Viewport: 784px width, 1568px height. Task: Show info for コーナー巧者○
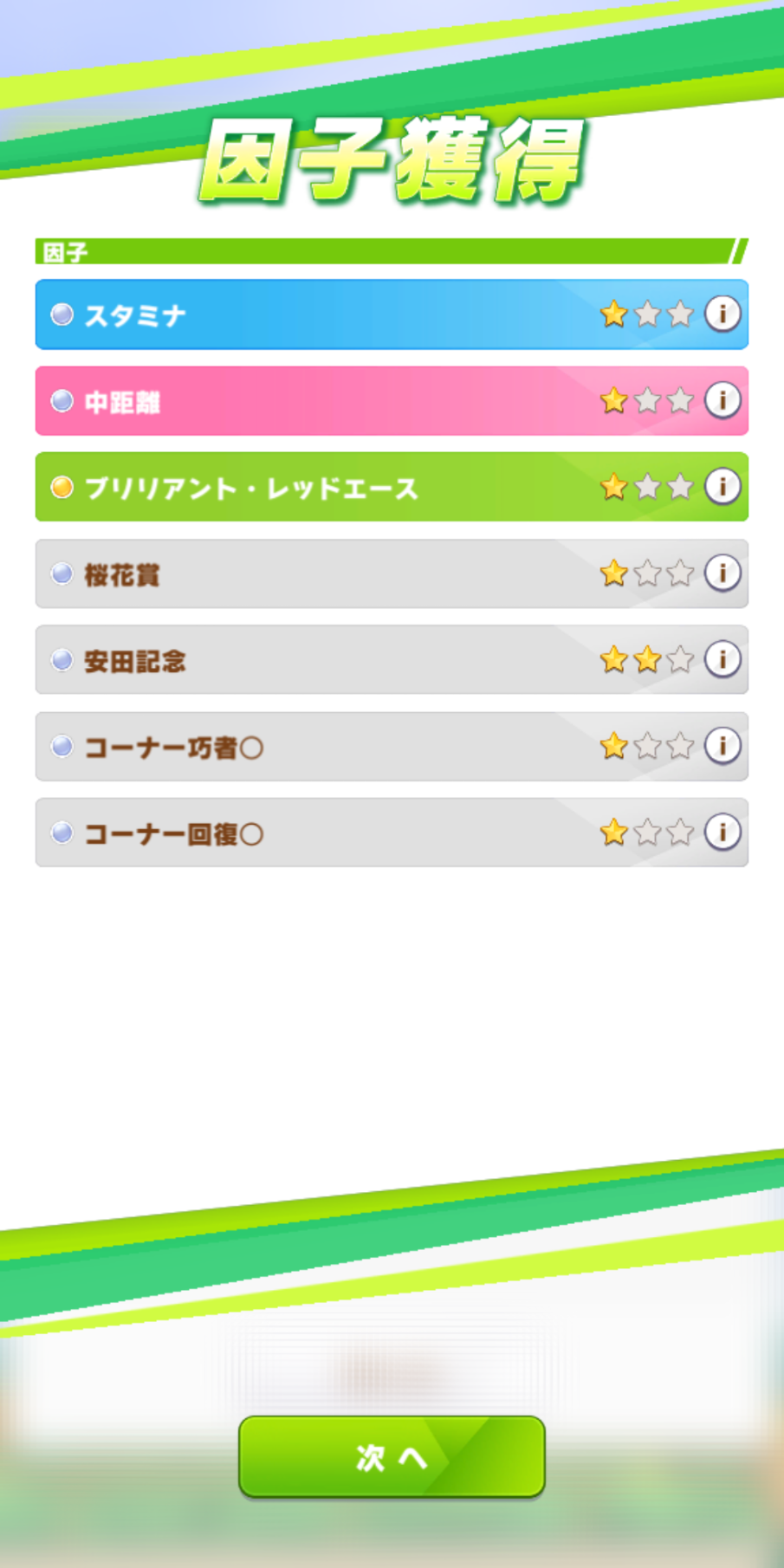pyautogui.click(x=722, y=745)
